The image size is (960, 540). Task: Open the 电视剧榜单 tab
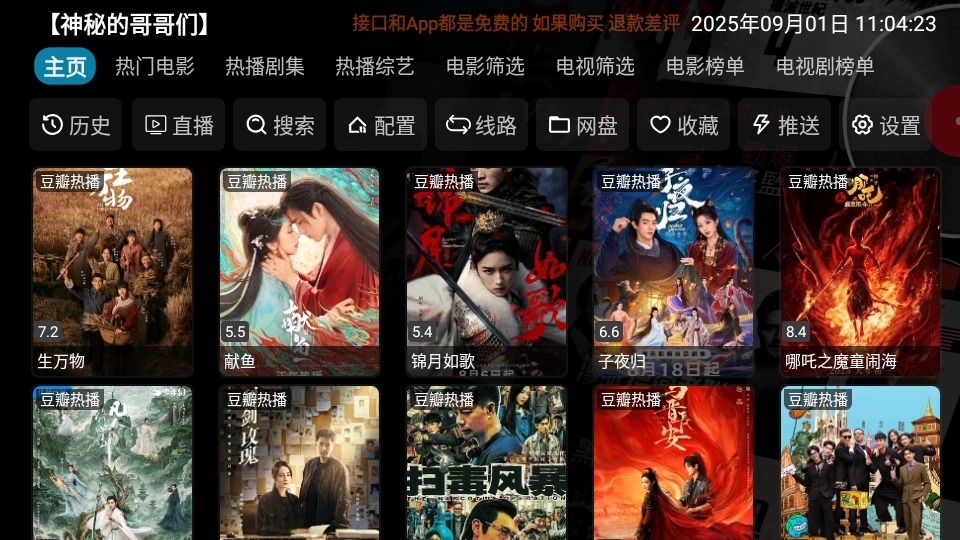click(825, 67)
